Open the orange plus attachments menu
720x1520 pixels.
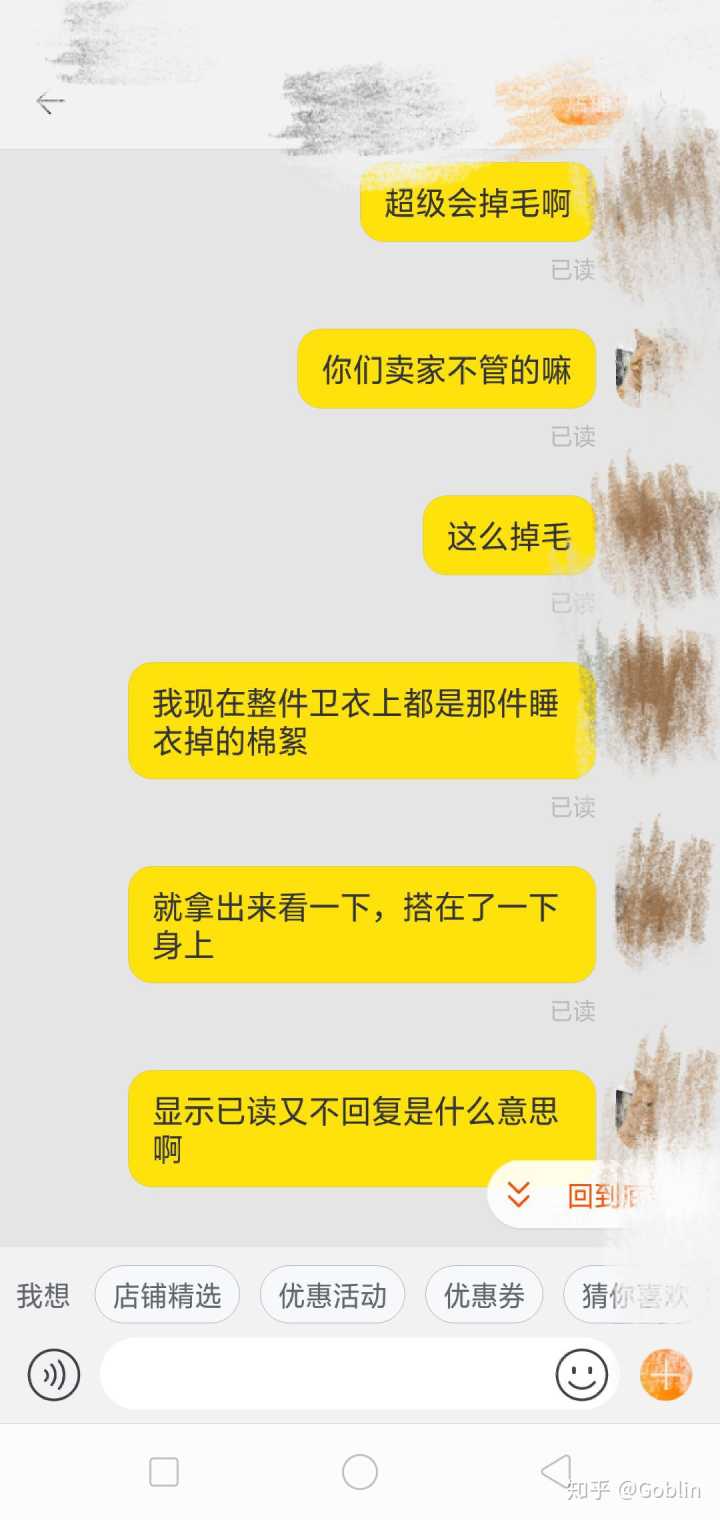665,1374
